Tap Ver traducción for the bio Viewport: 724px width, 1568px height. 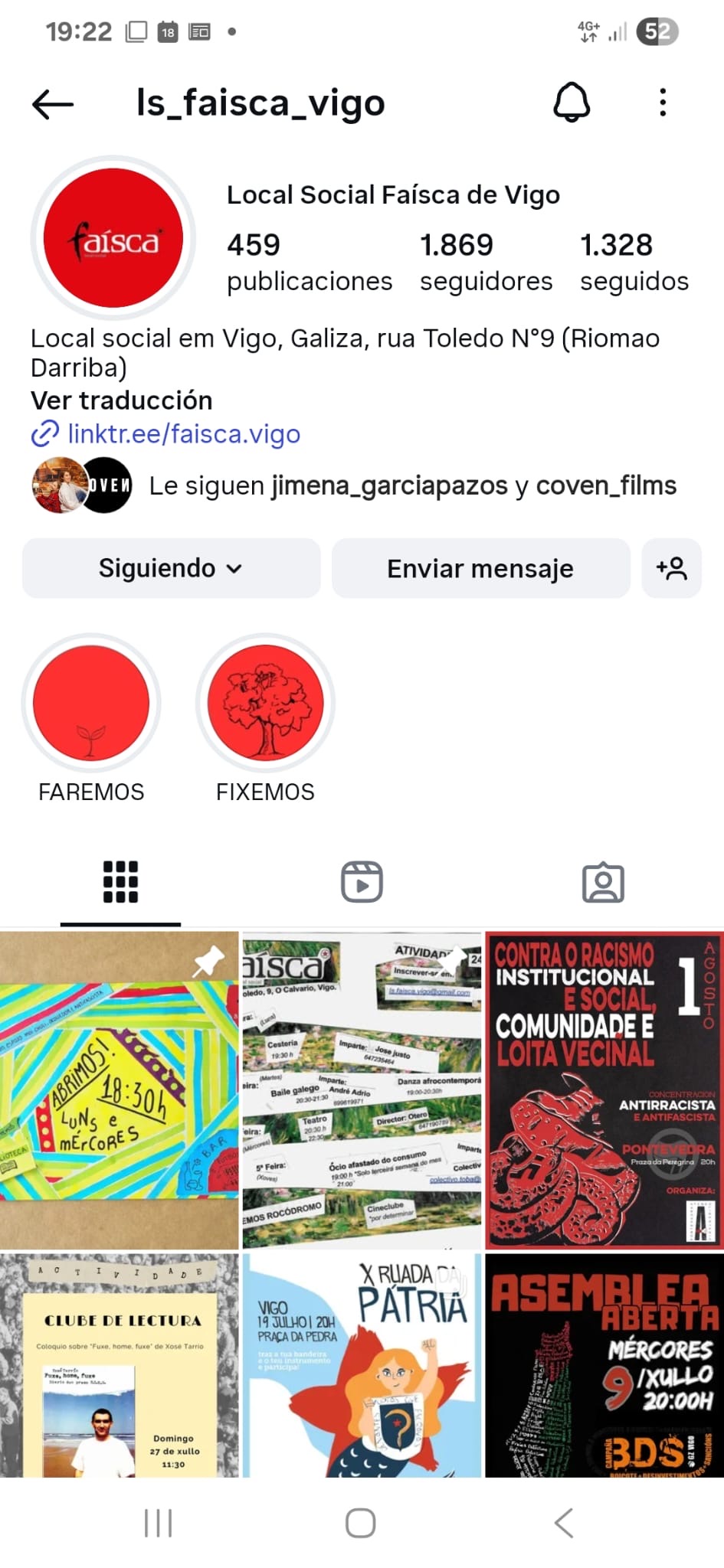pyautogui.click(x=121, y=400)
